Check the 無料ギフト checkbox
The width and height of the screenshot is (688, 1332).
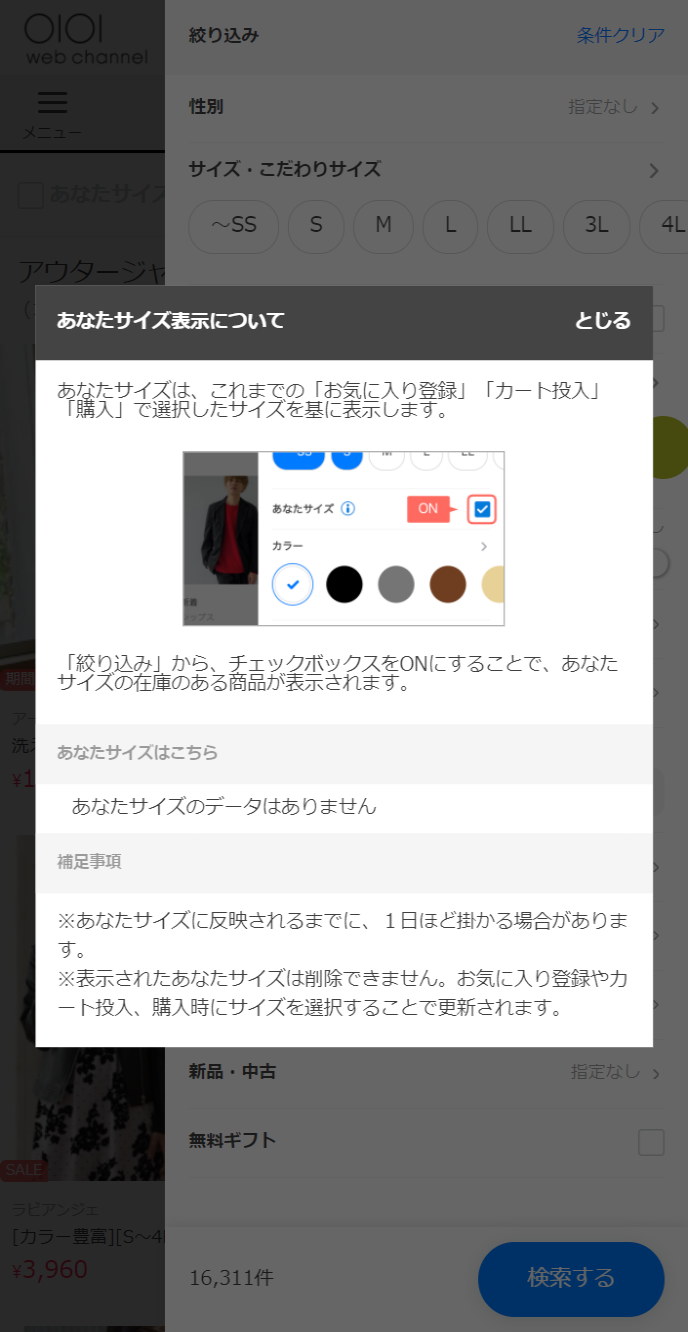tap(651, 1142)
